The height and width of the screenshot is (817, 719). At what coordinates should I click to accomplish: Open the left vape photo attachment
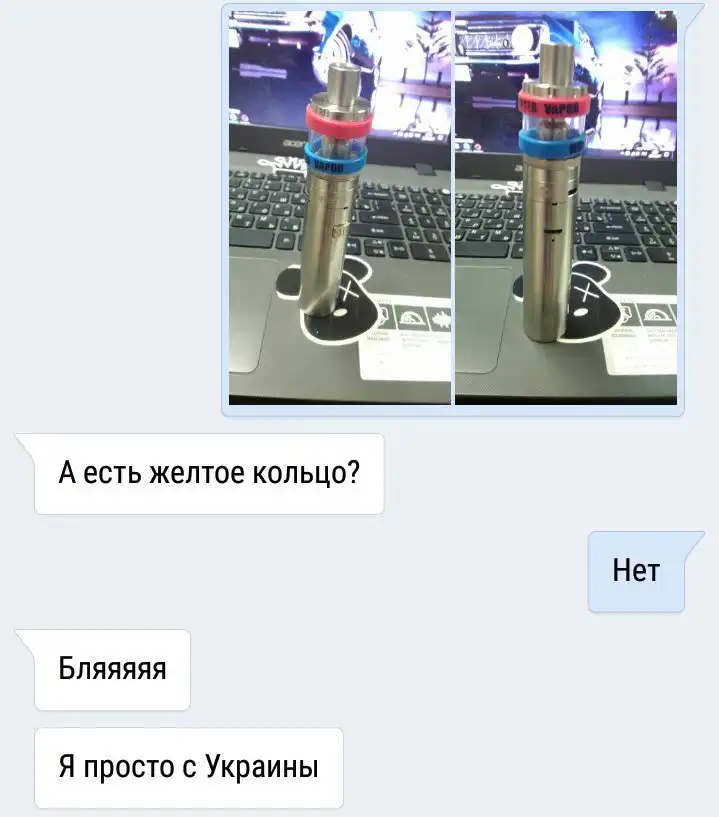pyautogui.click(x=340, y=207)
